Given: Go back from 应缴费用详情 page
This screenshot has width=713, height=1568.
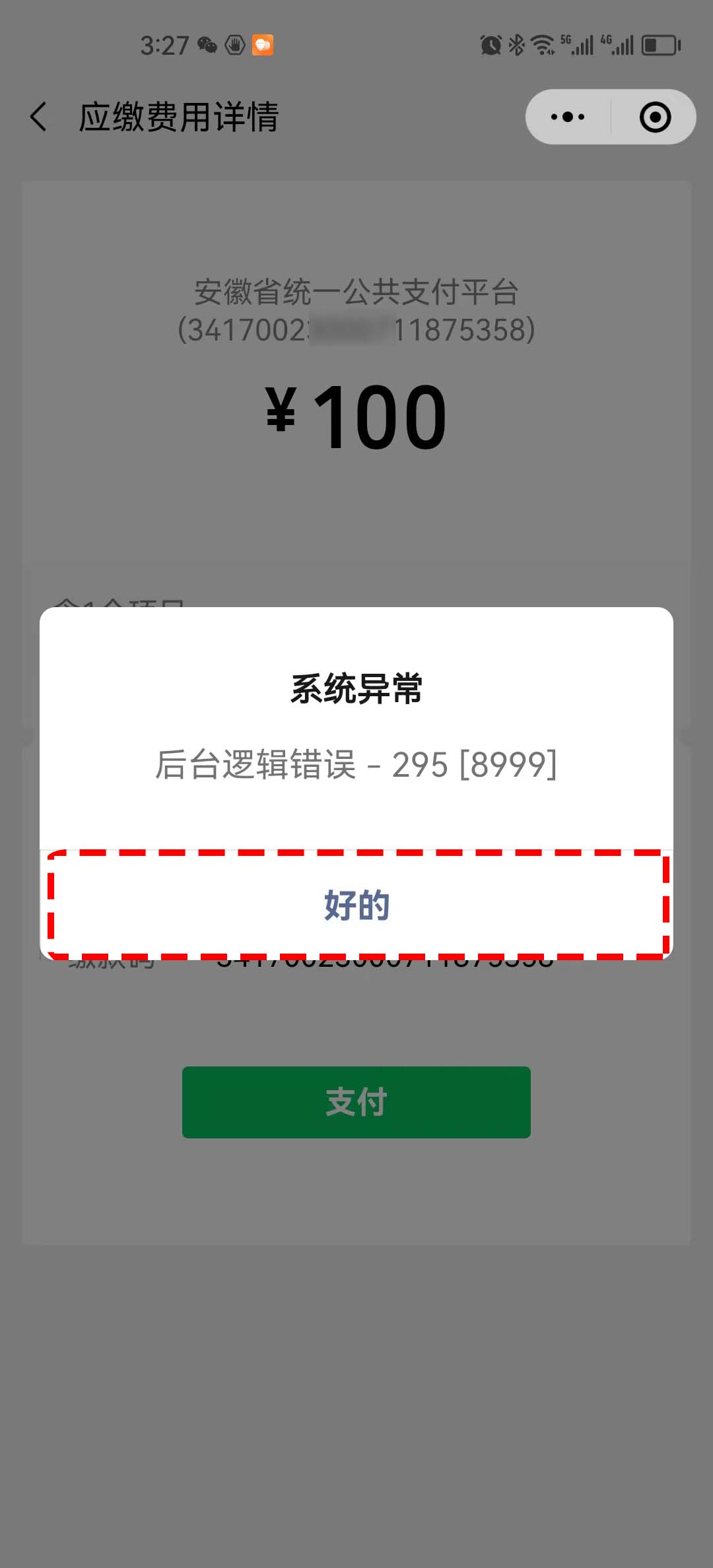Looking at the screenshot, I should click(x=39, y=117).
